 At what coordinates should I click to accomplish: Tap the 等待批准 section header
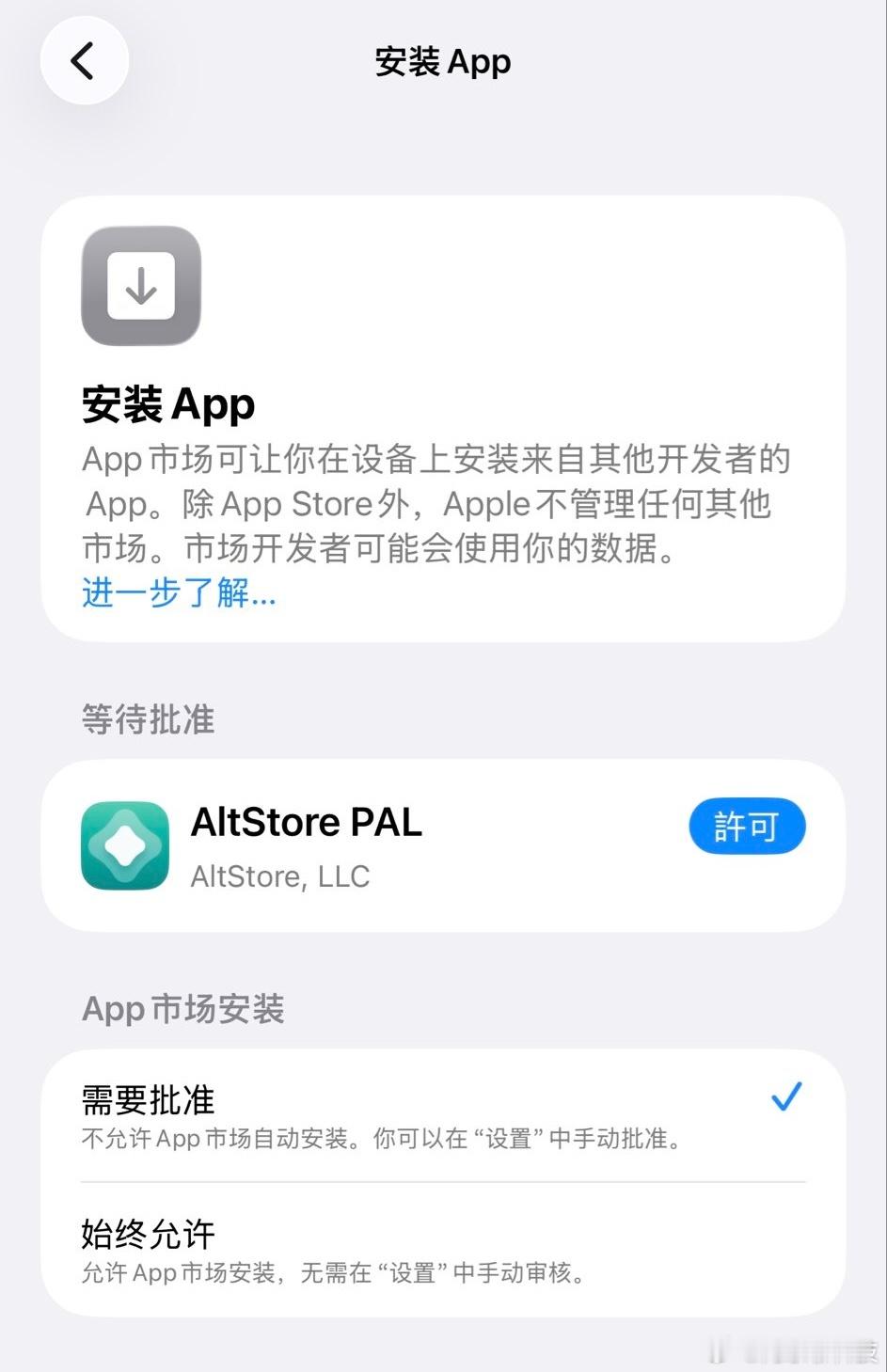pos(148,719)
